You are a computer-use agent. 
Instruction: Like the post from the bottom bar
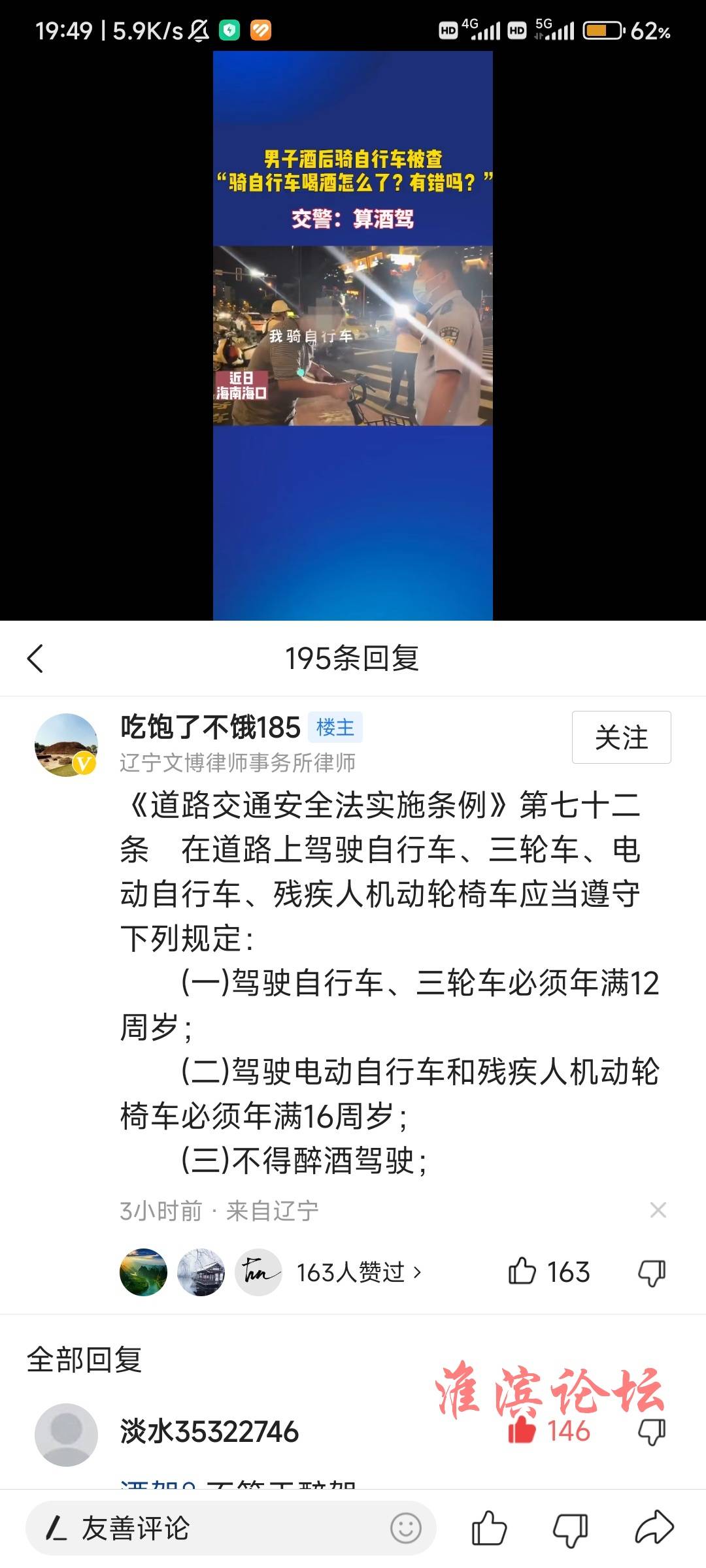(x=489, y=1529)
